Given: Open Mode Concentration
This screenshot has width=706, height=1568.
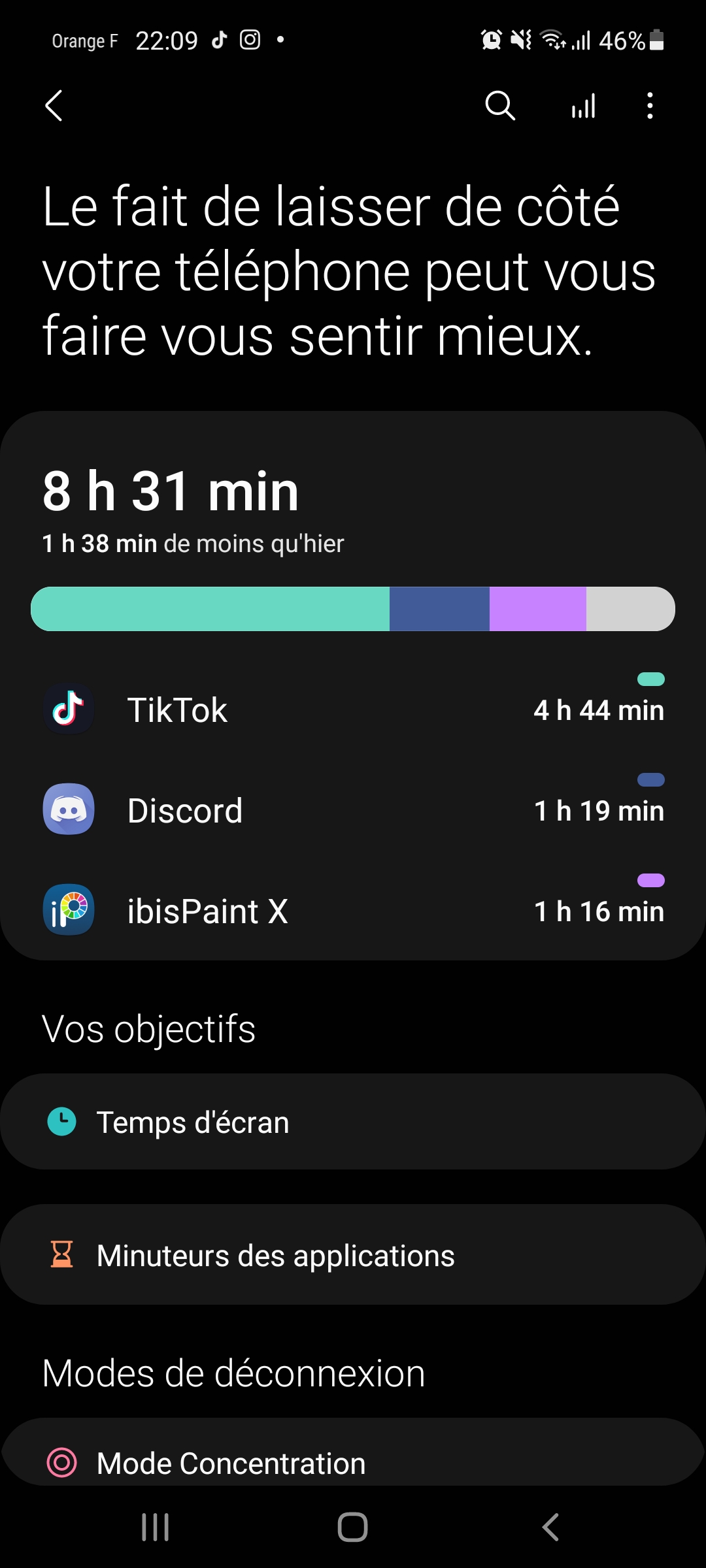Looking at the screenshot, I should (x=353, y=1462).
